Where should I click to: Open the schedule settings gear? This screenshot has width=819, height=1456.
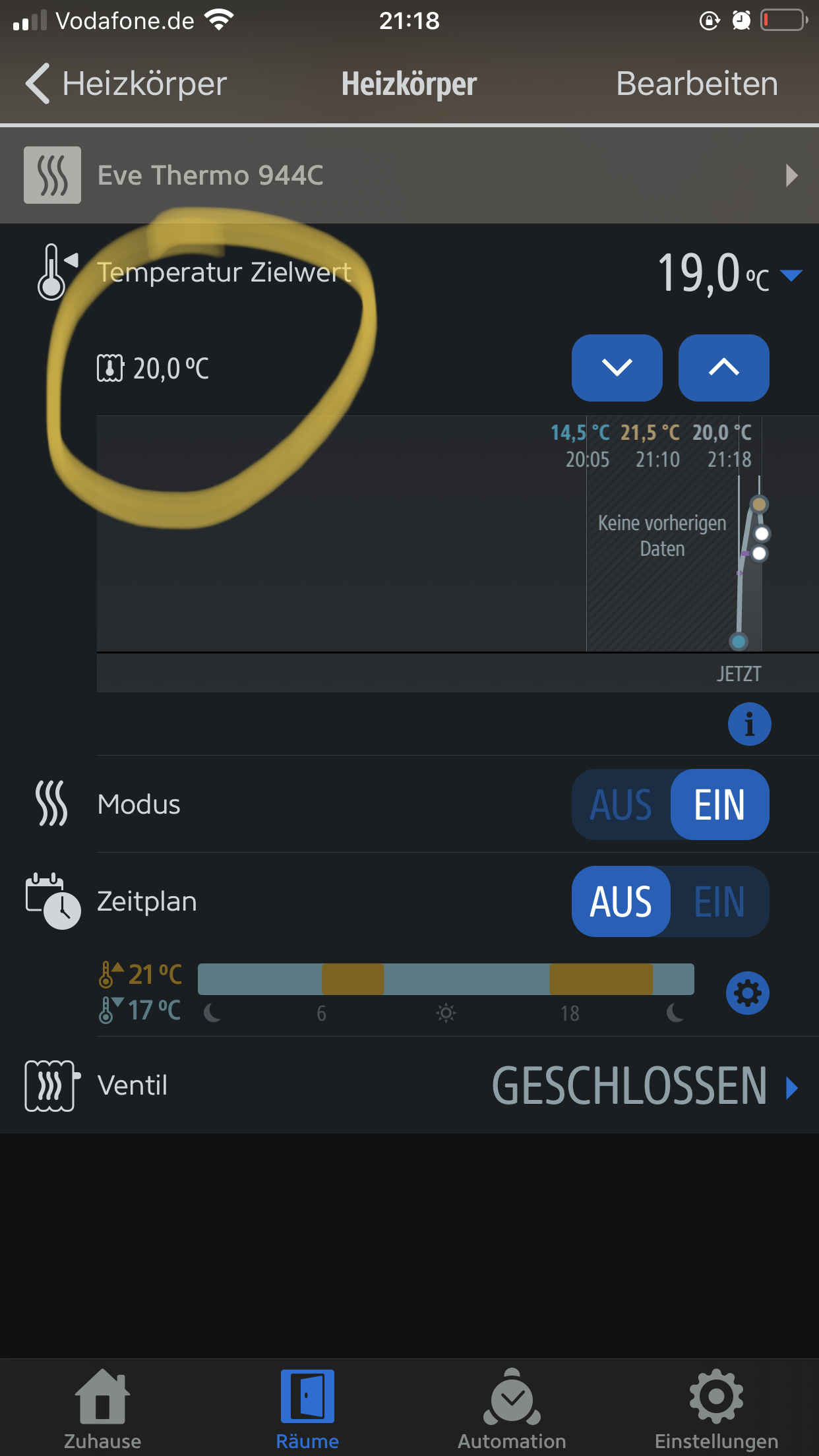coord(747,993)
